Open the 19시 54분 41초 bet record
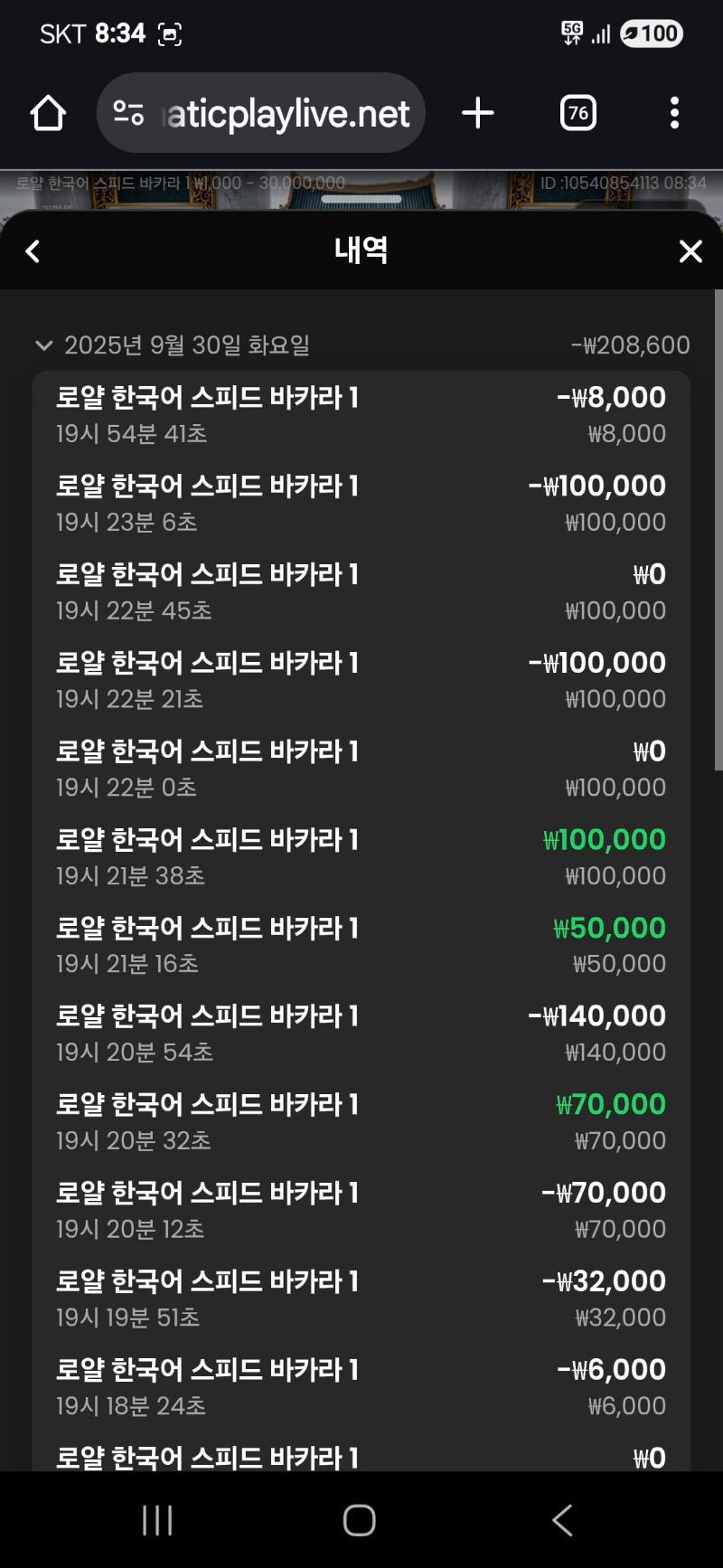The height and width of the screenshot is (1568, 723). click(x=361, y=414)
